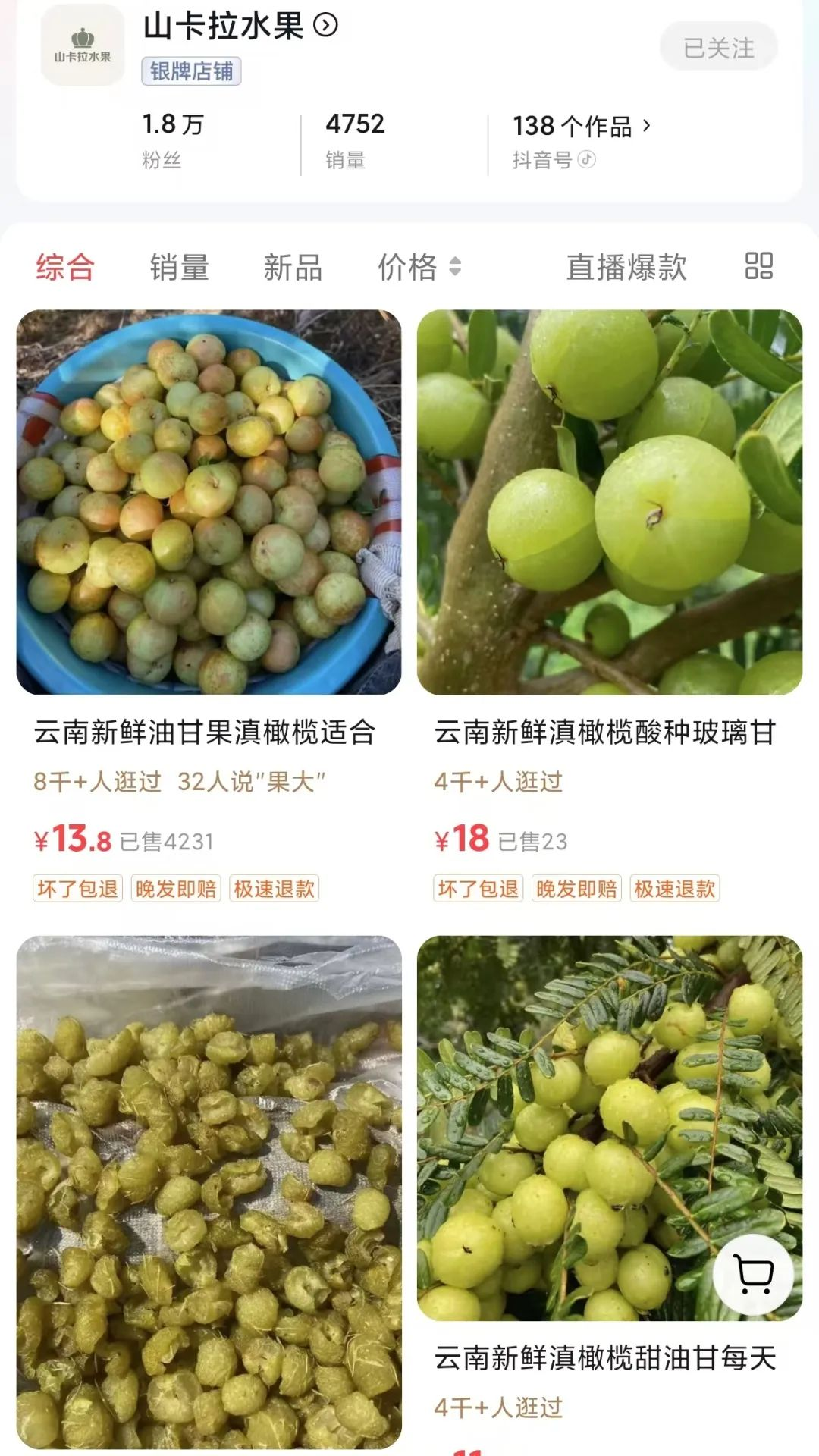Sort products by 价格

point(419,267)
